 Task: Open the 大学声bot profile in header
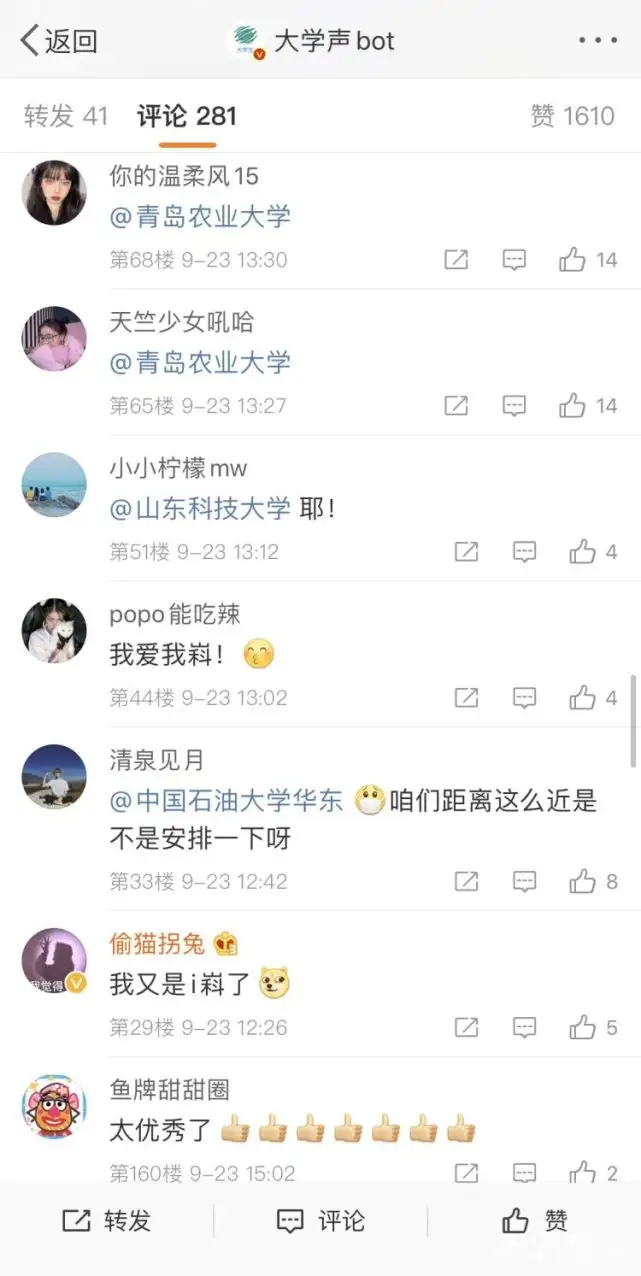(x=313, y=41)
